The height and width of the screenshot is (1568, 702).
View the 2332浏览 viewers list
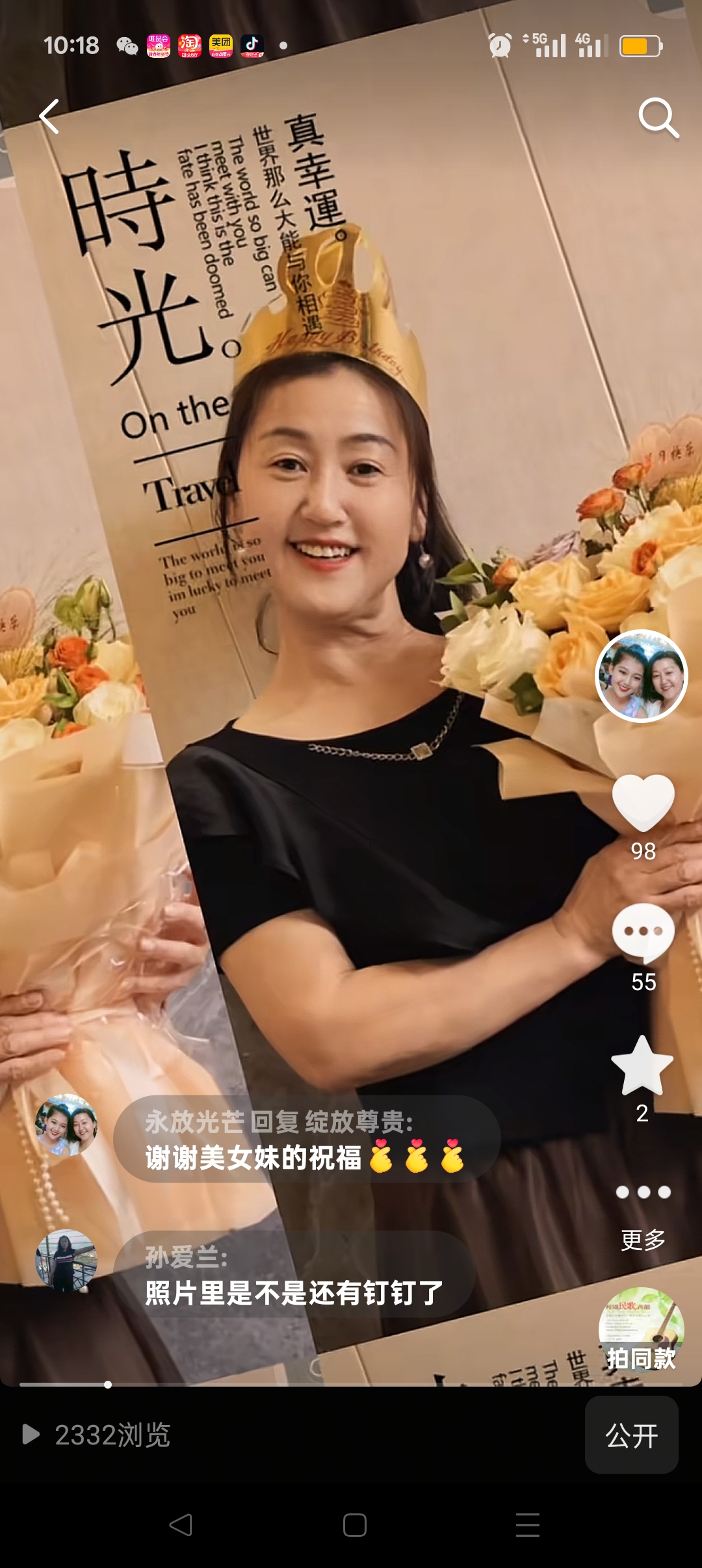(x=97, y=1435)
